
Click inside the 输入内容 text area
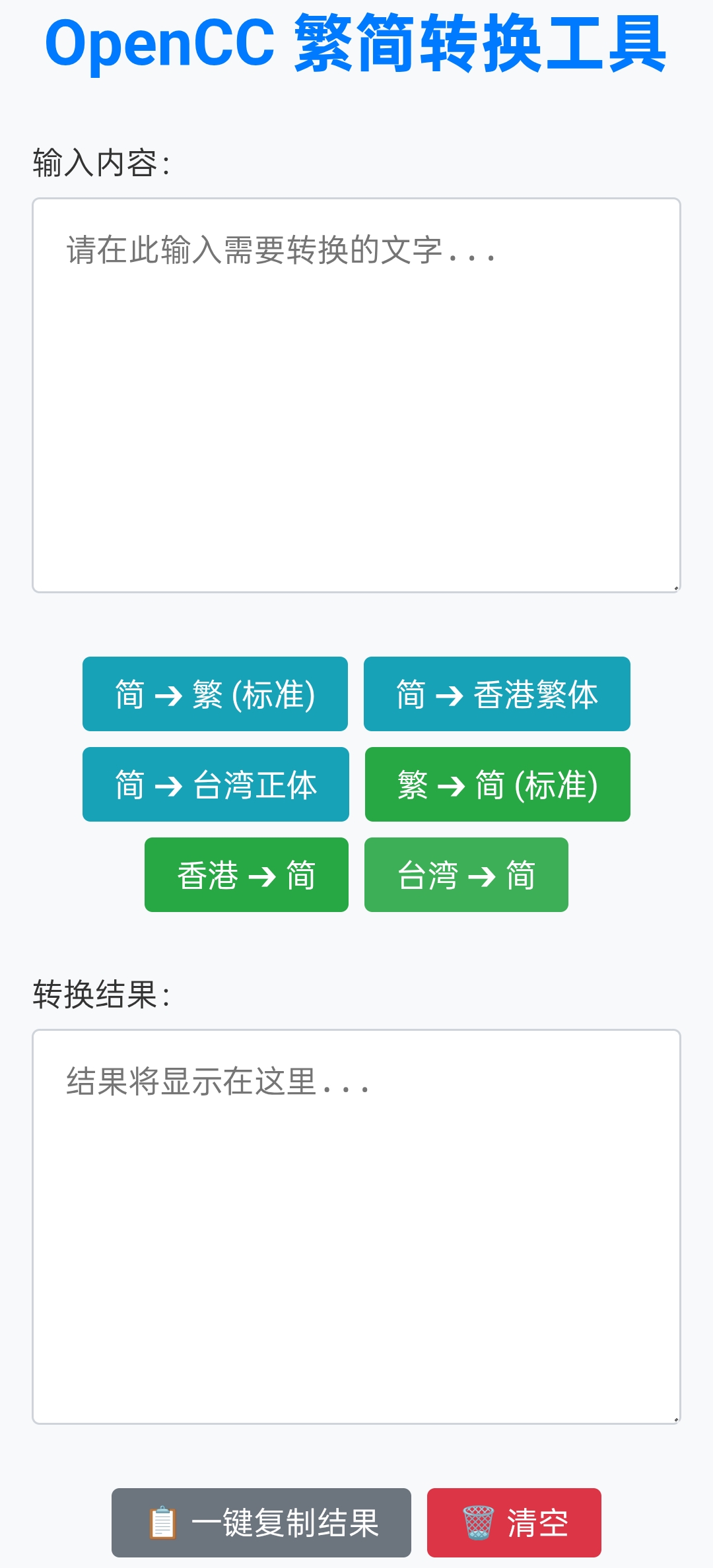355,396
